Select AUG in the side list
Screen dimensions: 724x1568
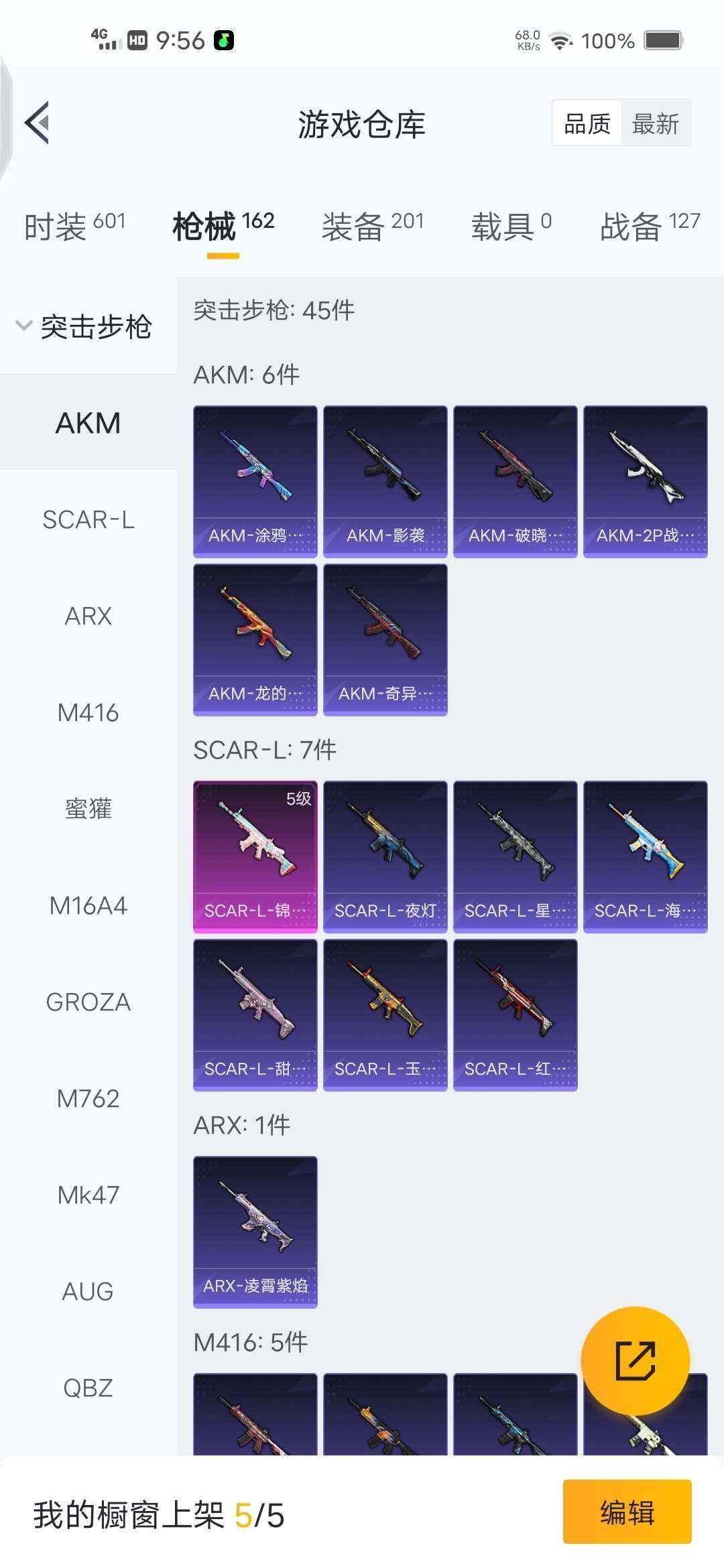click(88, 1291)
